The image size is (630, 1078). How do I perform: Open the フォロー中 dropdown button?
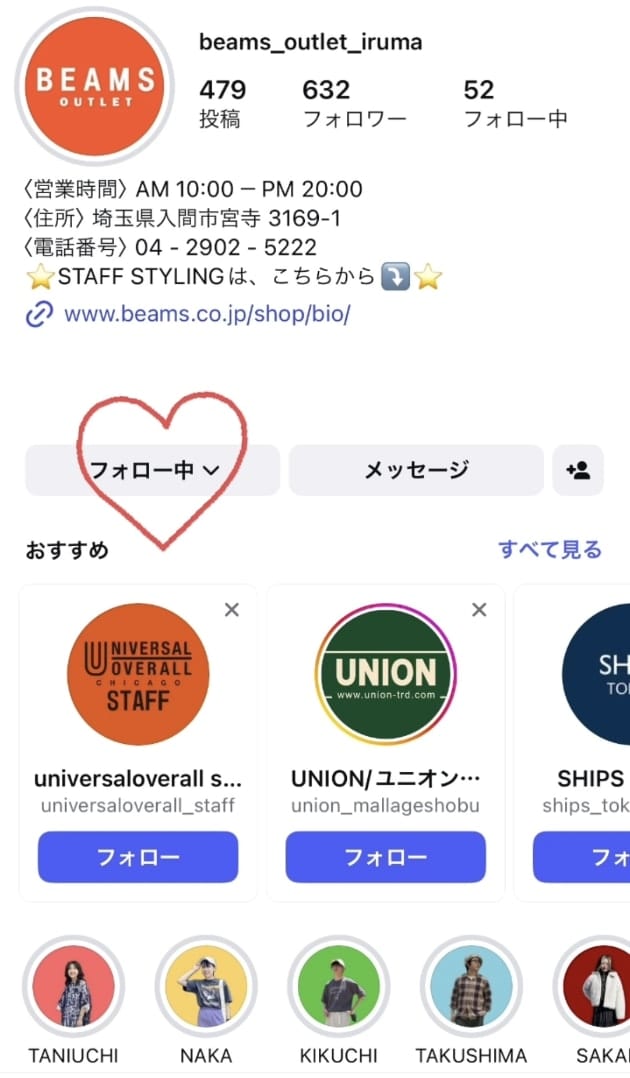152,470
